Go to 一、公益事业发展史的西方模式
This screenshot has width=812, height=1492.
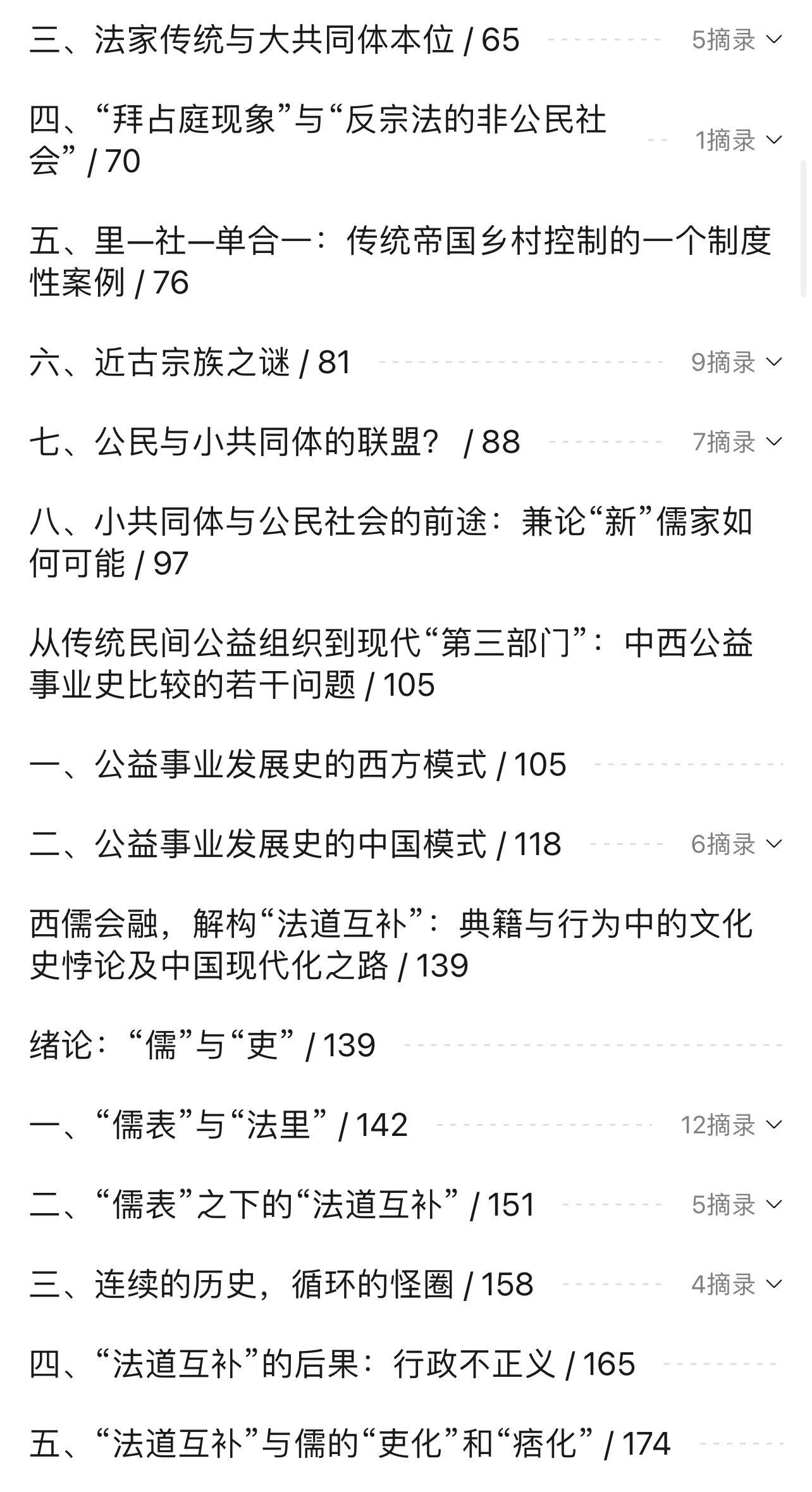click(298, 765)
